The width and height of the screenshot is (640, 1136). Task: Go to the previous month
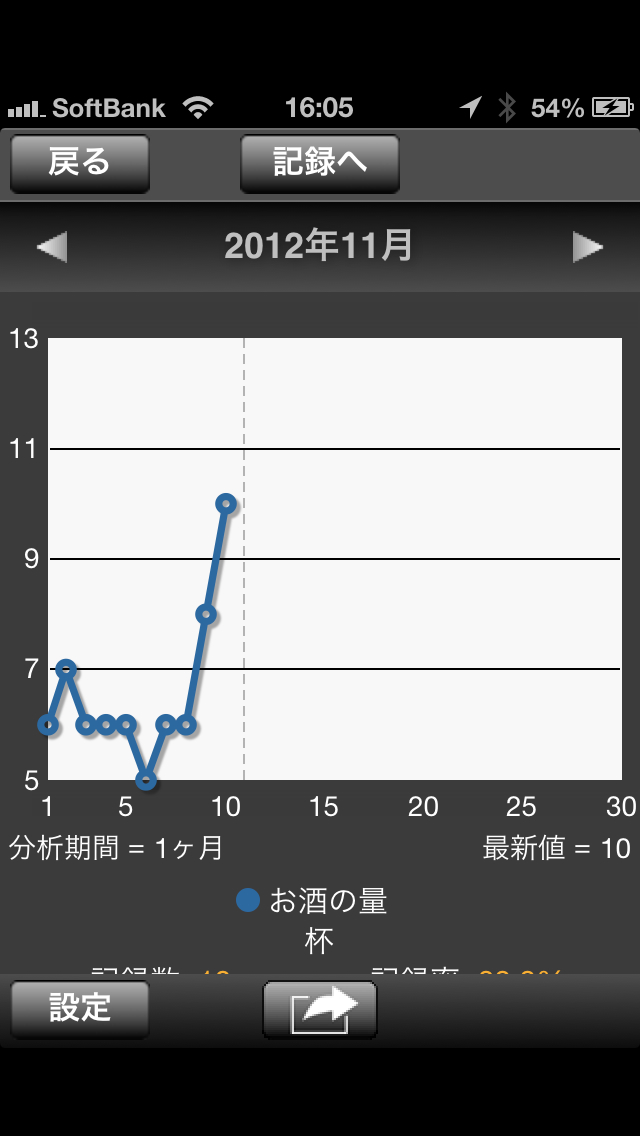[52, 246]
